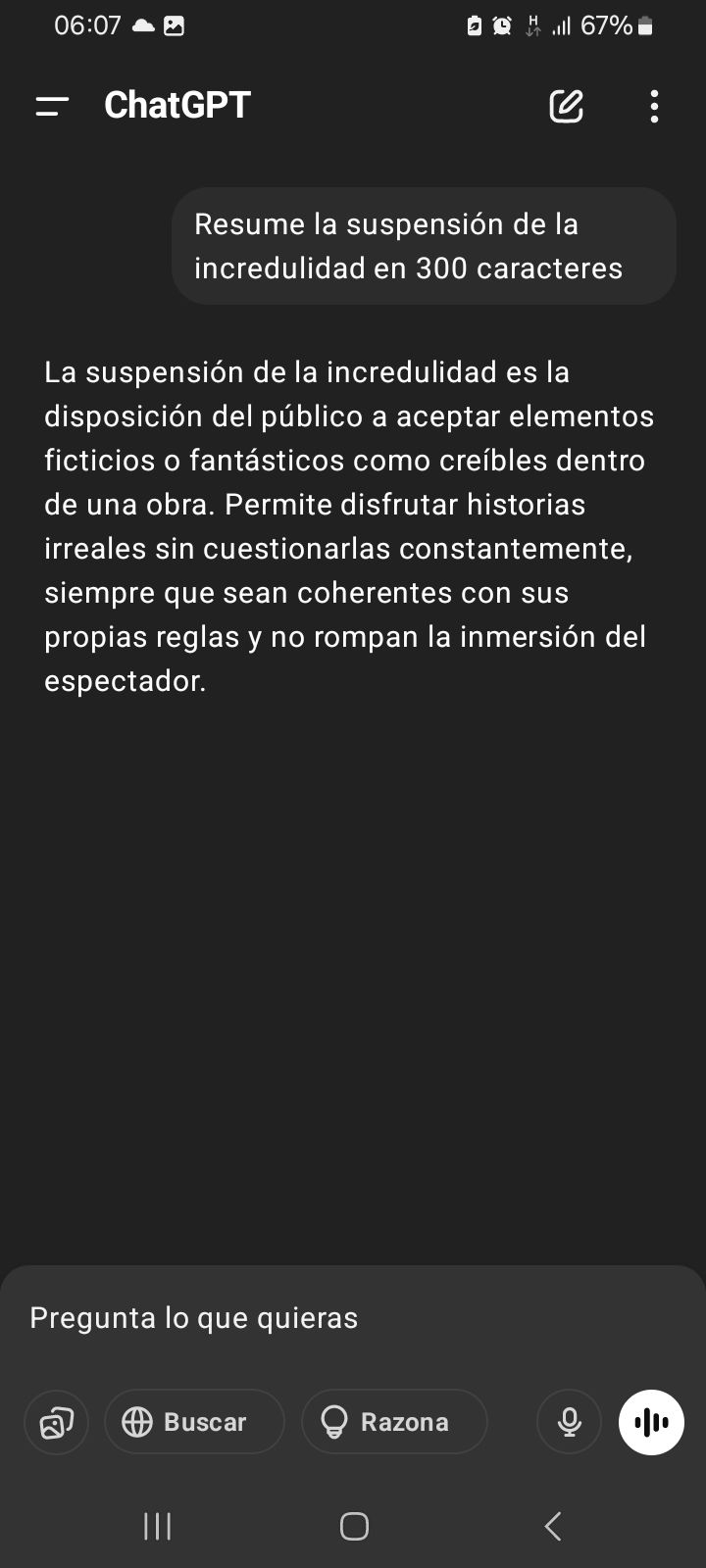Focus the "Pregunta lo que quieras" field
Viewport: 706px width, 1568px height.
tap(353, 1318)
